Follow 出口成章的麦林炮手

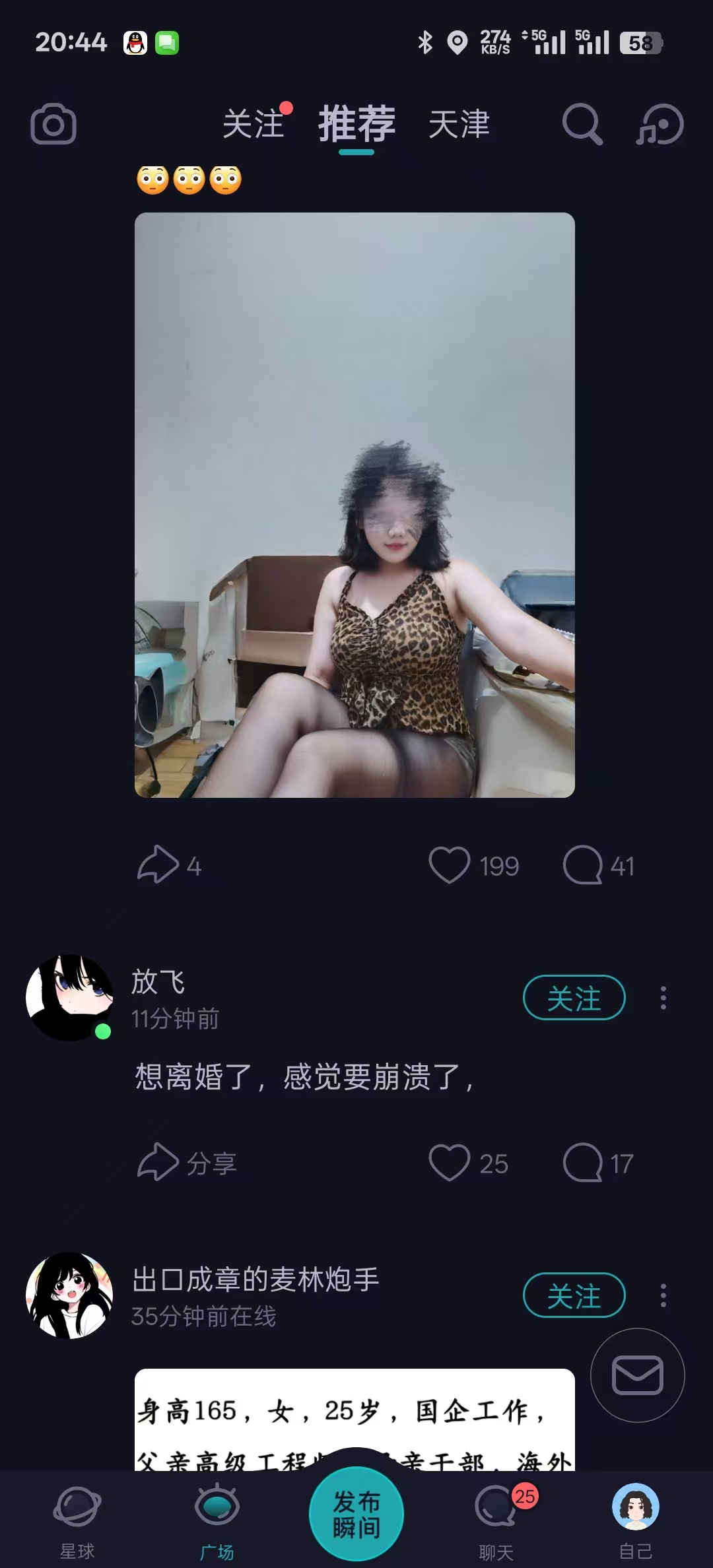pos(574,1295)
